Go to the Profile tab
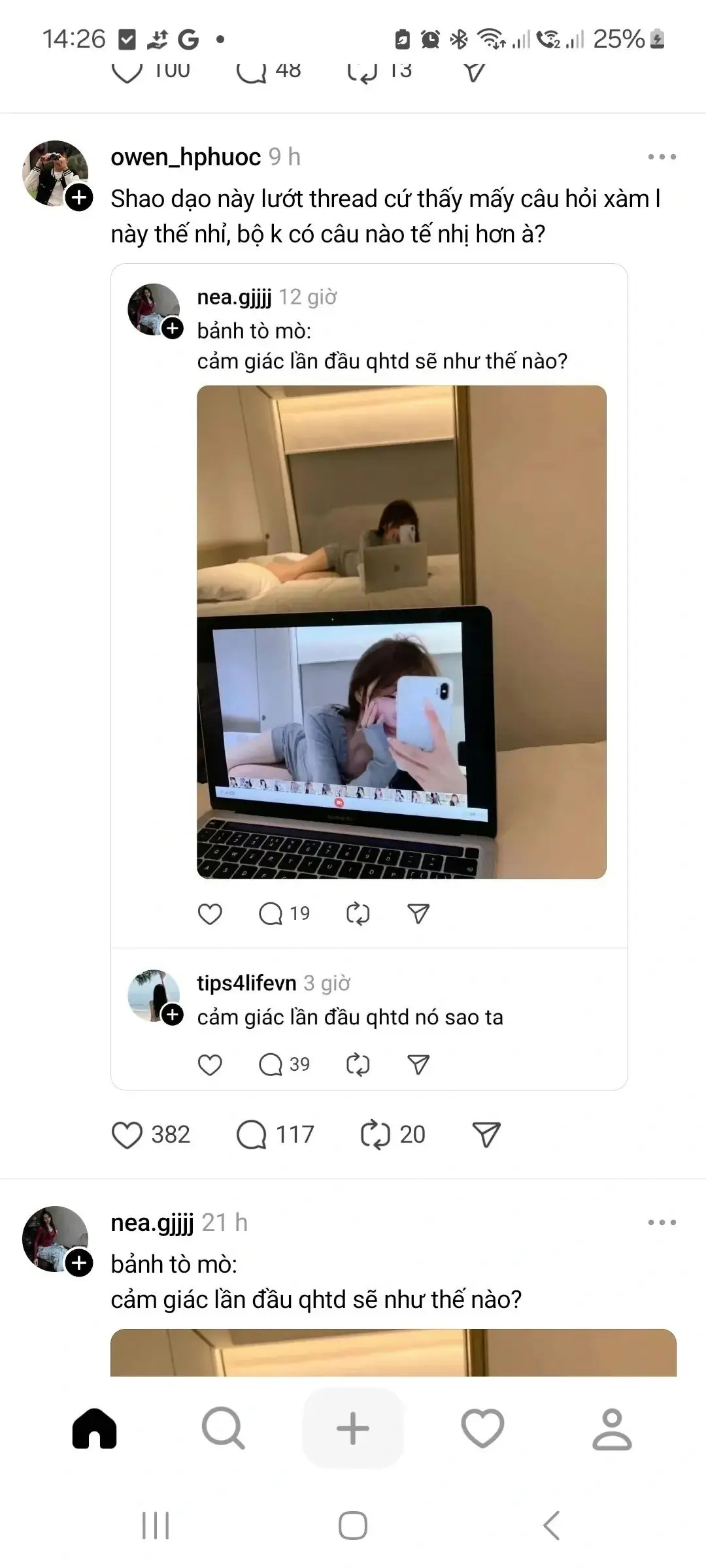 (x=612, y=1428)
